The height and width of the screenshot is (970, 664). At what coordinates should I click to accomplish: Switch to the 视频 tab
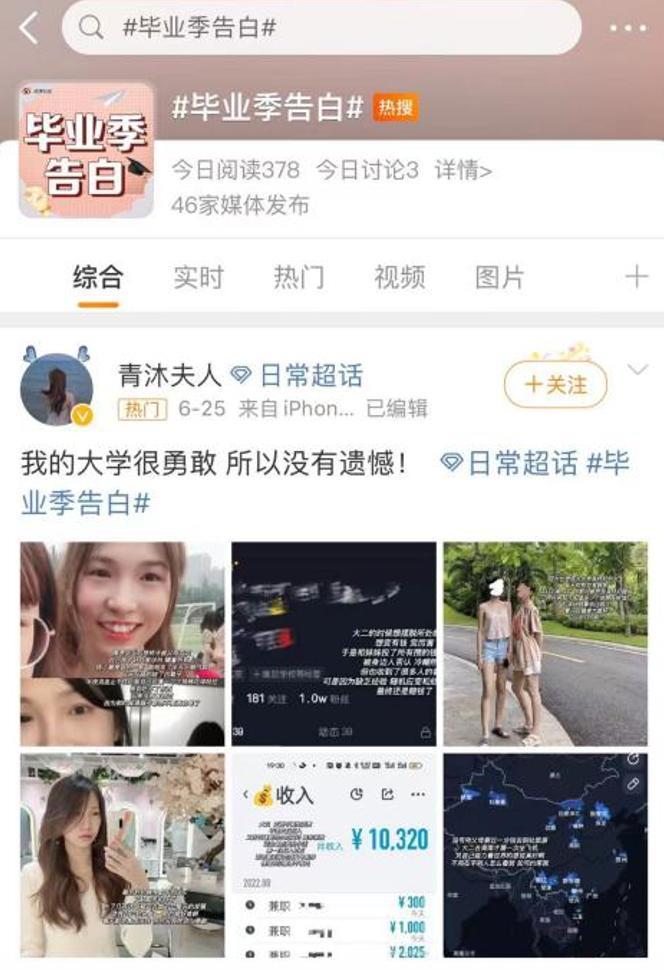point(399,277)
